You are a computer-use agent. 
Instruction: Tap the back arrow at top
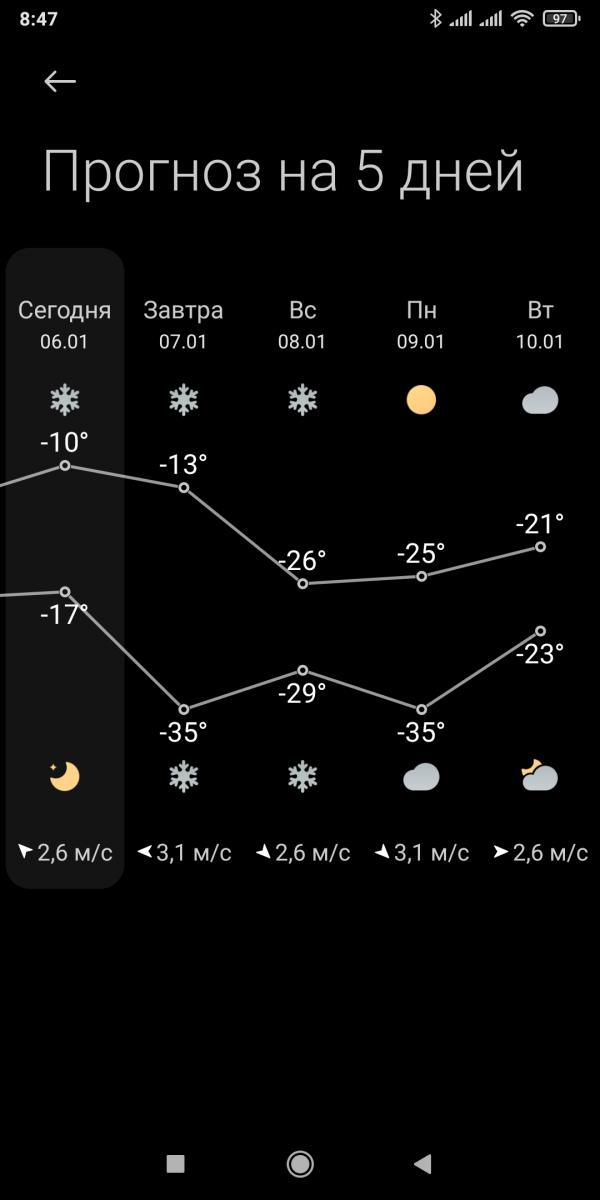tap(60, 82)
